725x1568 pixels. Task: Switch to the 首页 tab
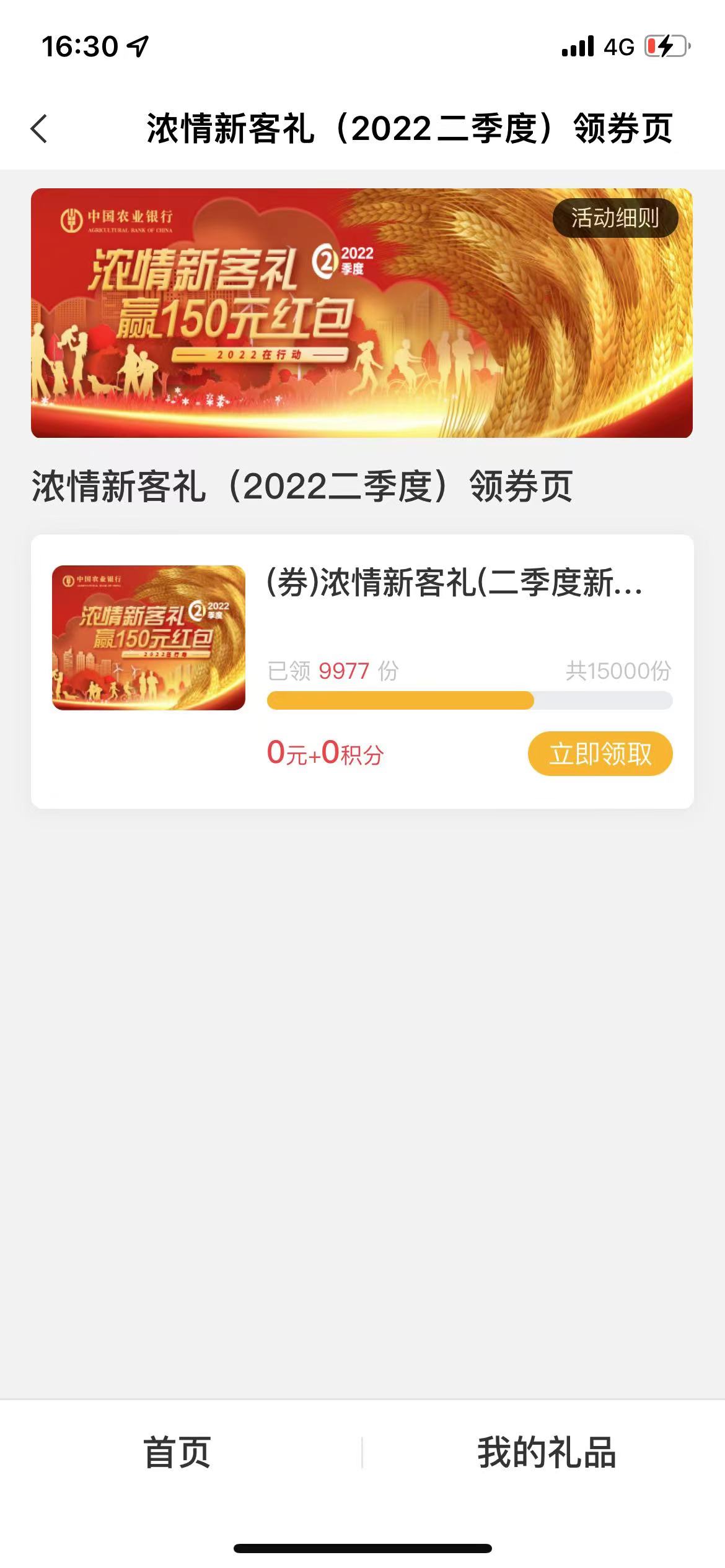pyautogui.click(x=177, y=1452)
